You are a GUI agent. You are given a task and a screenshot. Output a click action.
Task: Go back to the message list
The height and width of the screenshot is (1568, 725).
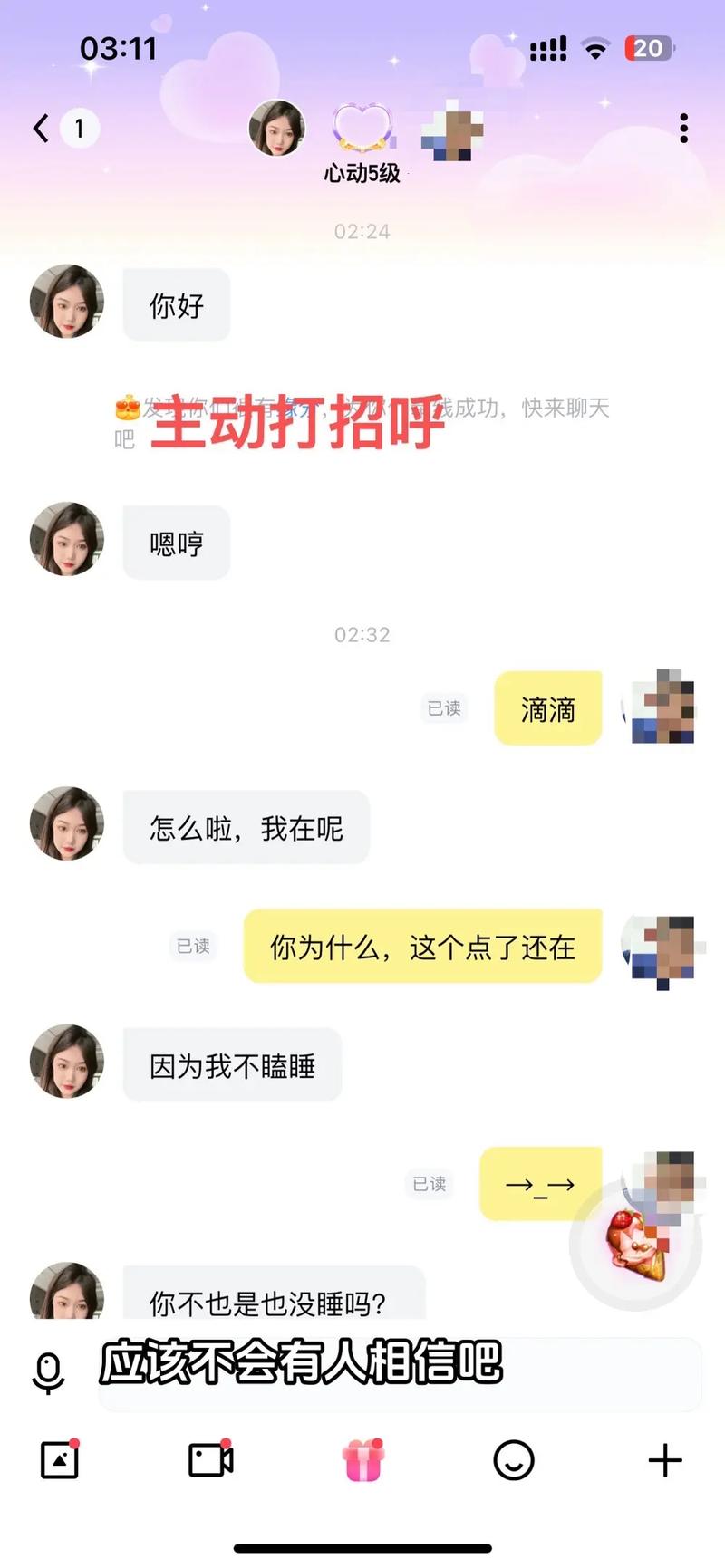[42, 129]
